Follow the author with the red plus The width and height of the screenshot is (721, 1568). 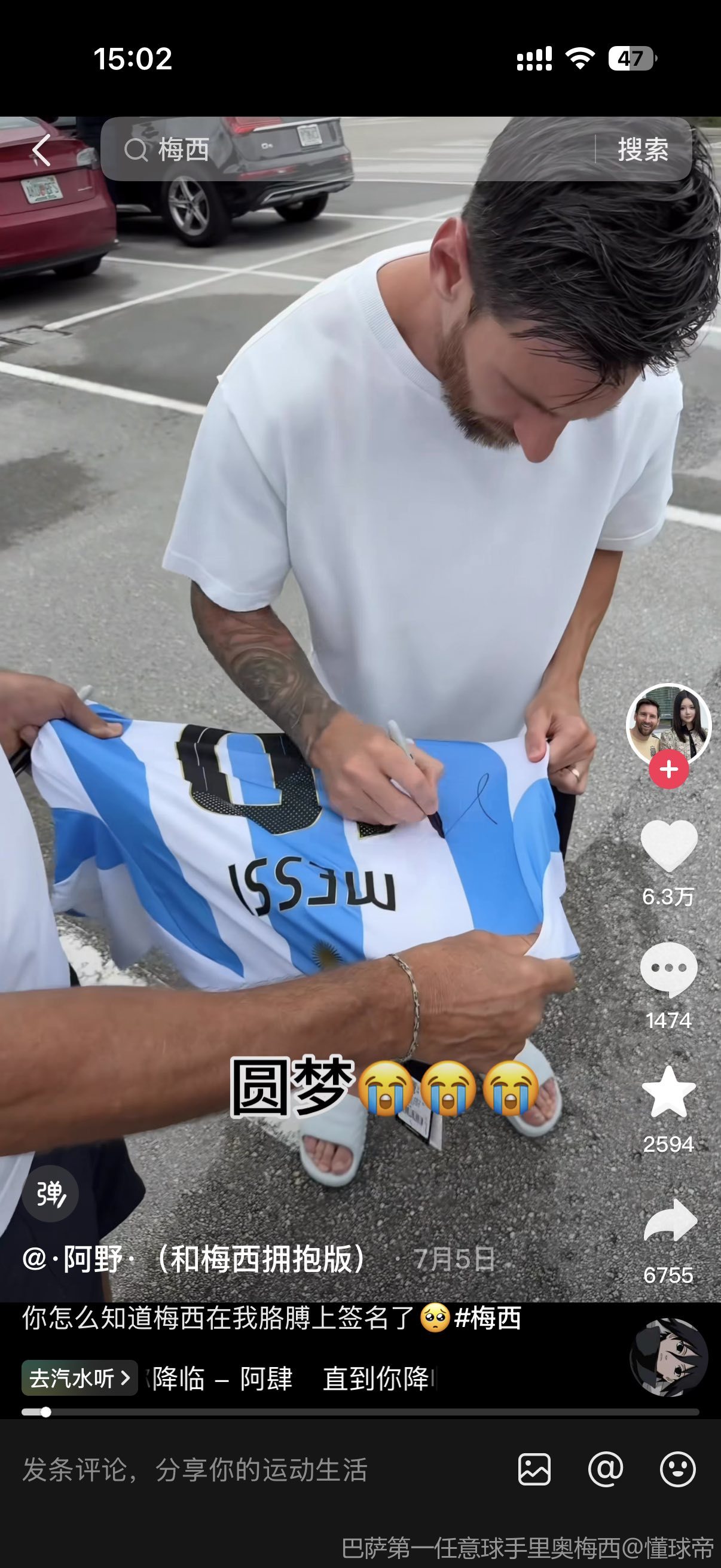[x=668, y=770]
